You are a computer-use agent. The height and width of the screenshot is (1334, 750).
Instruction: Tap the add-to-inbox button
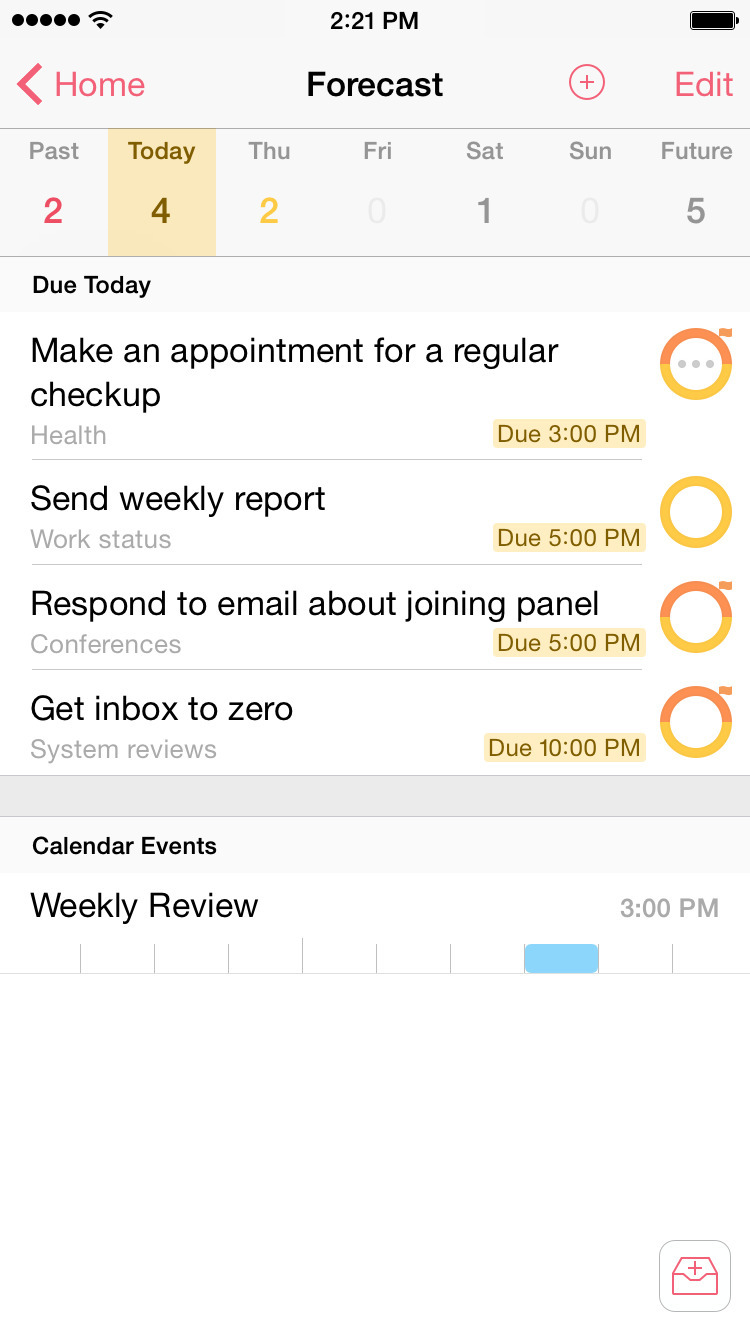[694, 1276]
